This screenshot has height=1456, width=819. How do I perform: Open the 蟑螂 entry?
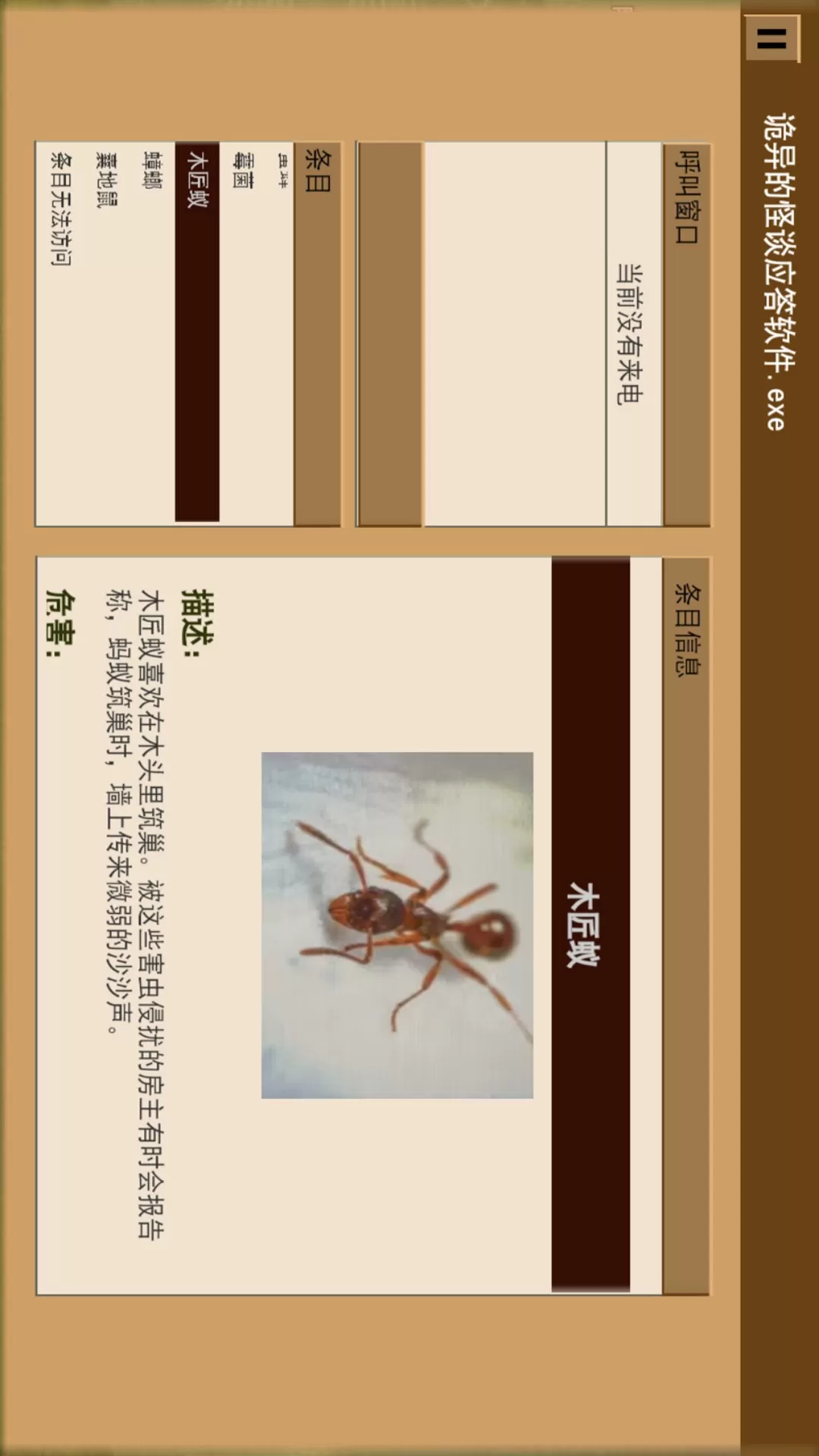(152, 171)
